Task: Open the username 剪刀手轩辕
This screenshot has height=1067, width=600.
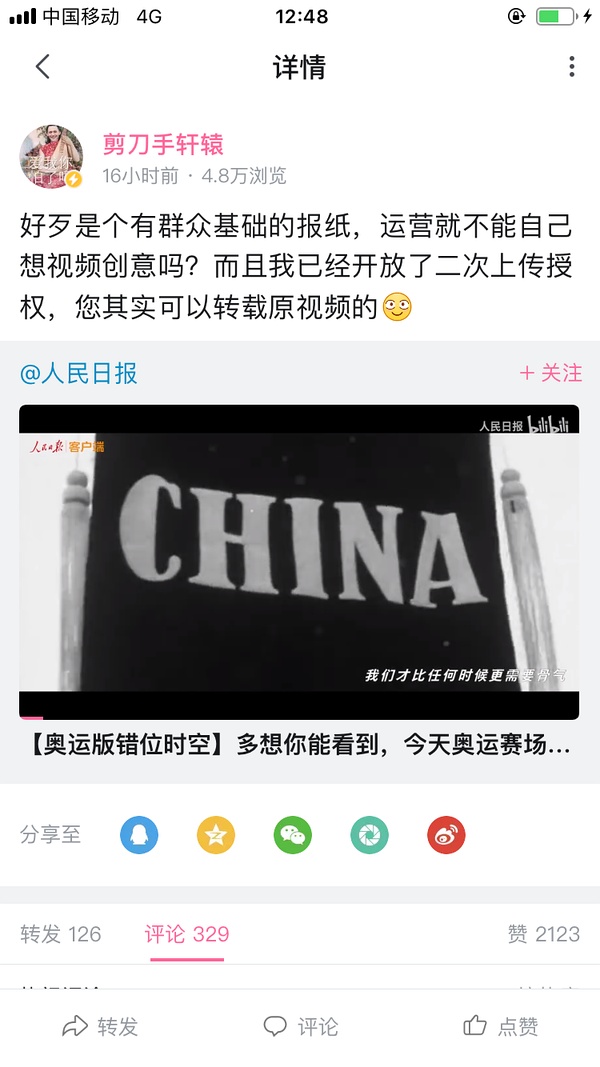Action: tap(163, 145)
